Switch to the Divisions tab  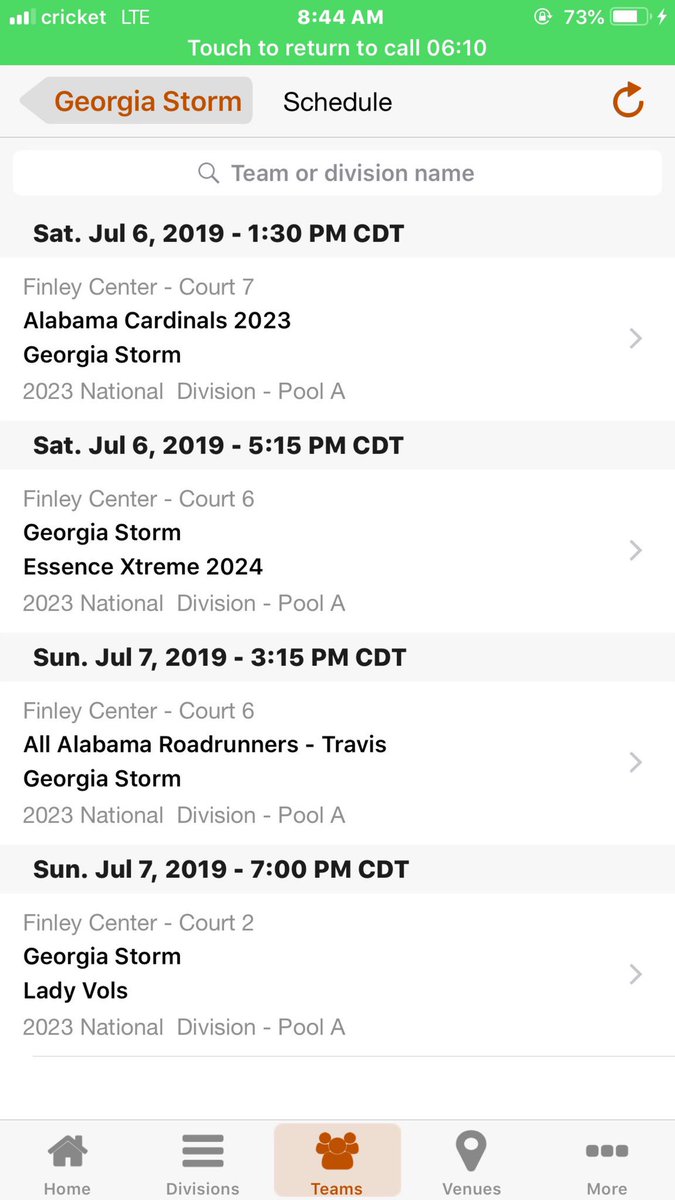tap(202, 1162)
